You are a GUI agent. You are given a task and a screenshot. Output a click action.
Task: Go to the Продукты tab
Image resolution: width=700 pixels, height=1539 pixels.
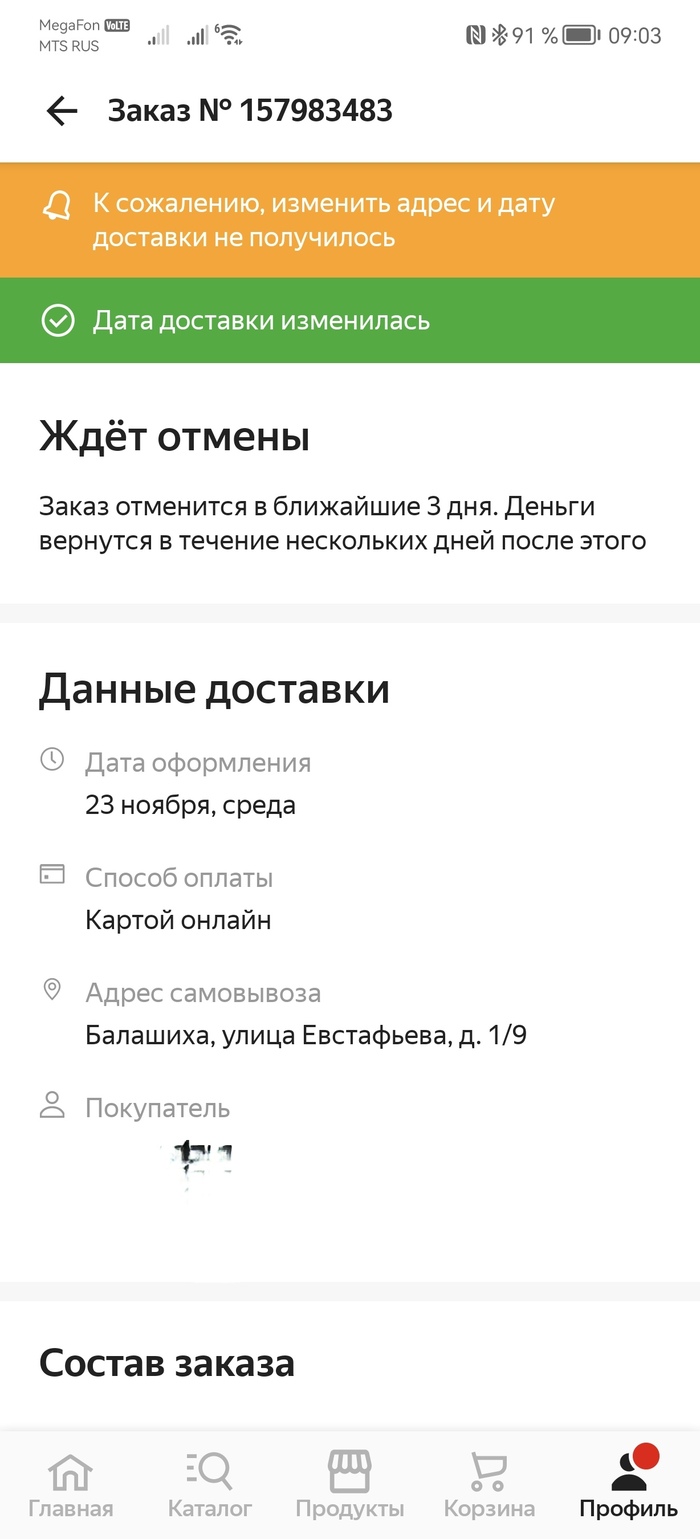coord(350,1485)
